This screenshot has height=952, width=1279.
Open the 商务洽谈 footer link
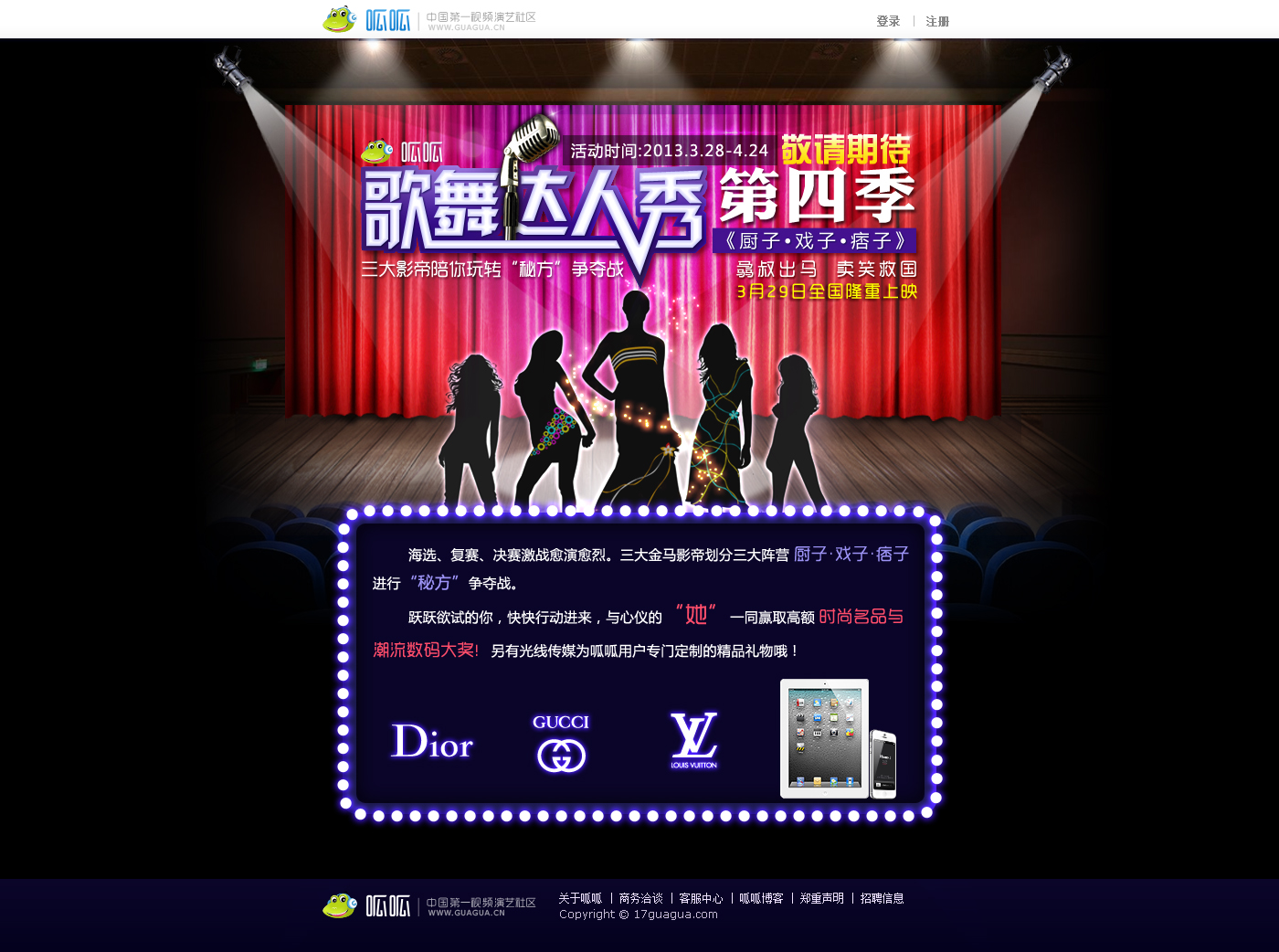640,898
